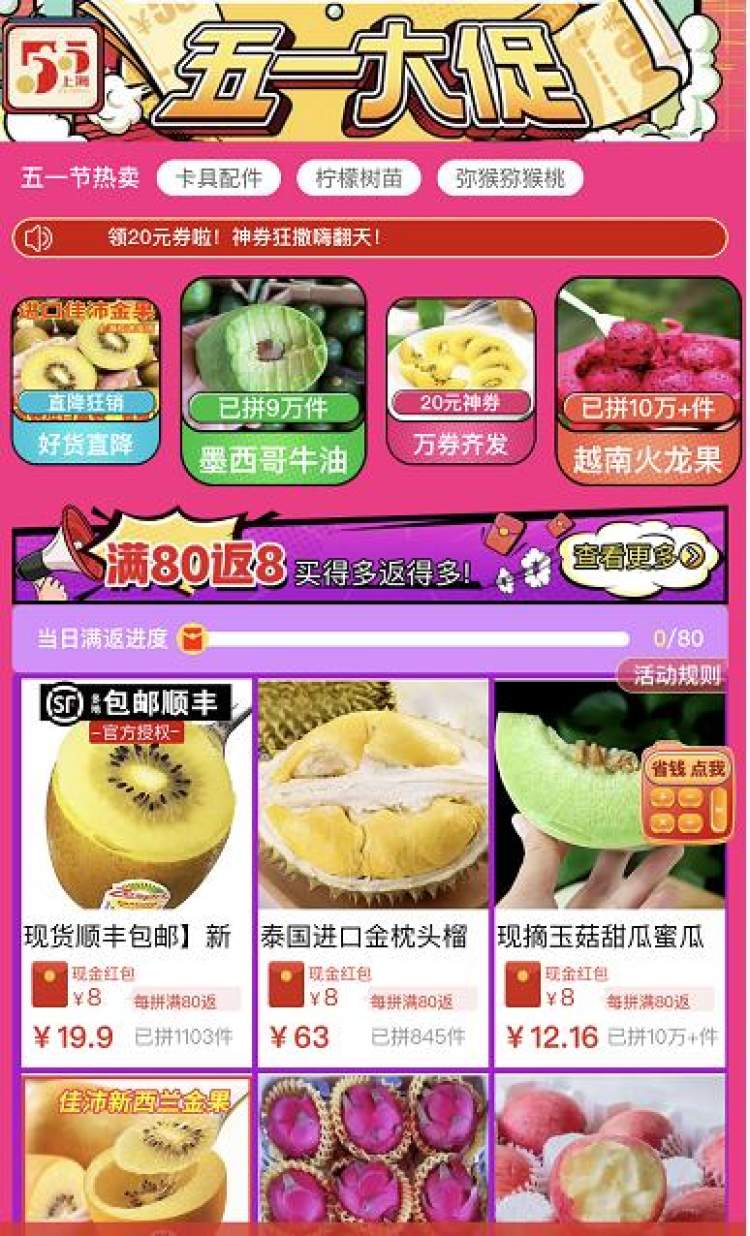Select the 卡具配件 chip
The image size is (750, 1236).
pos(218,179)
